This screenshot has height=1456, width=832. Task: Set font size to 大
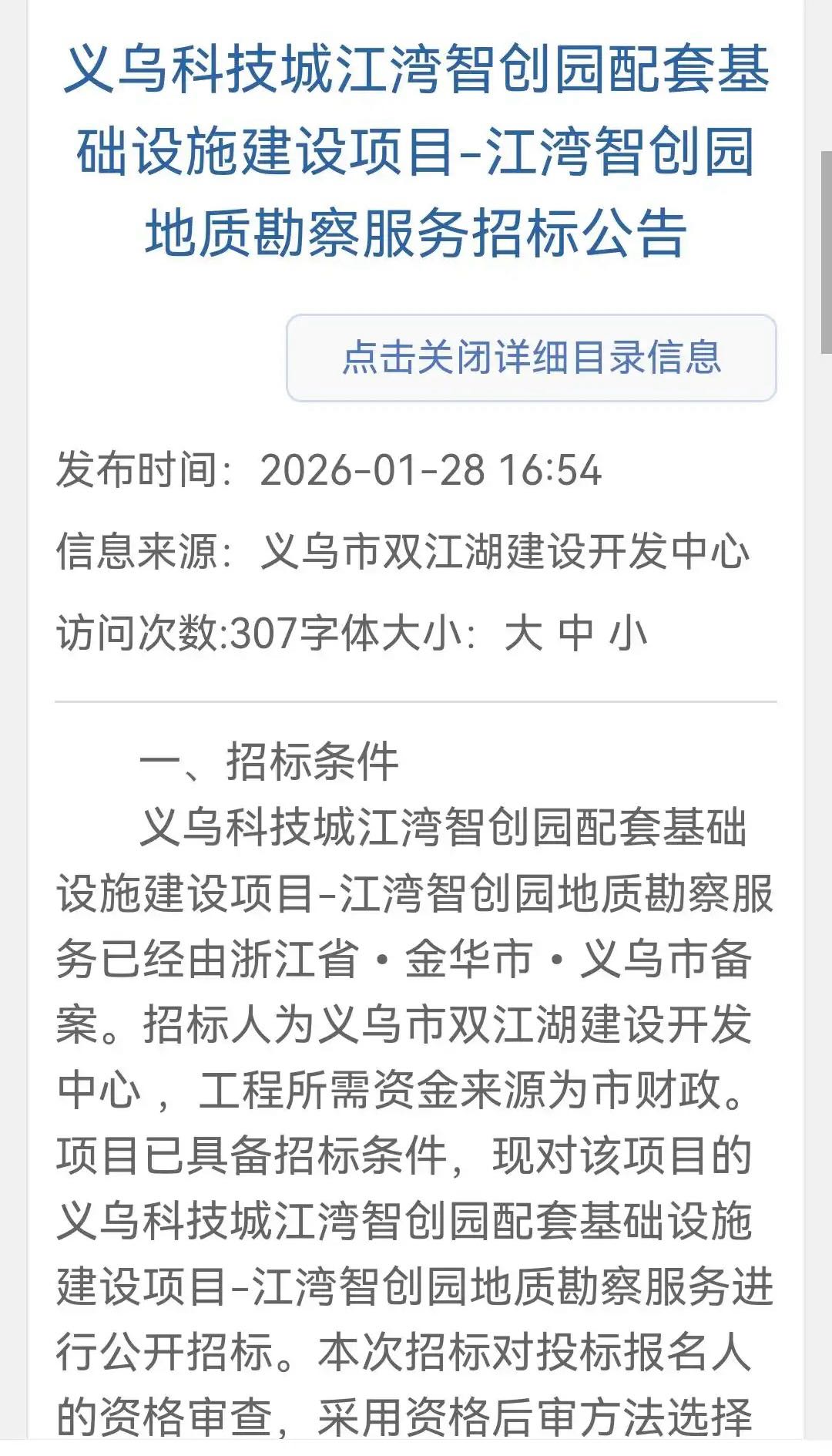pos(524,634)
